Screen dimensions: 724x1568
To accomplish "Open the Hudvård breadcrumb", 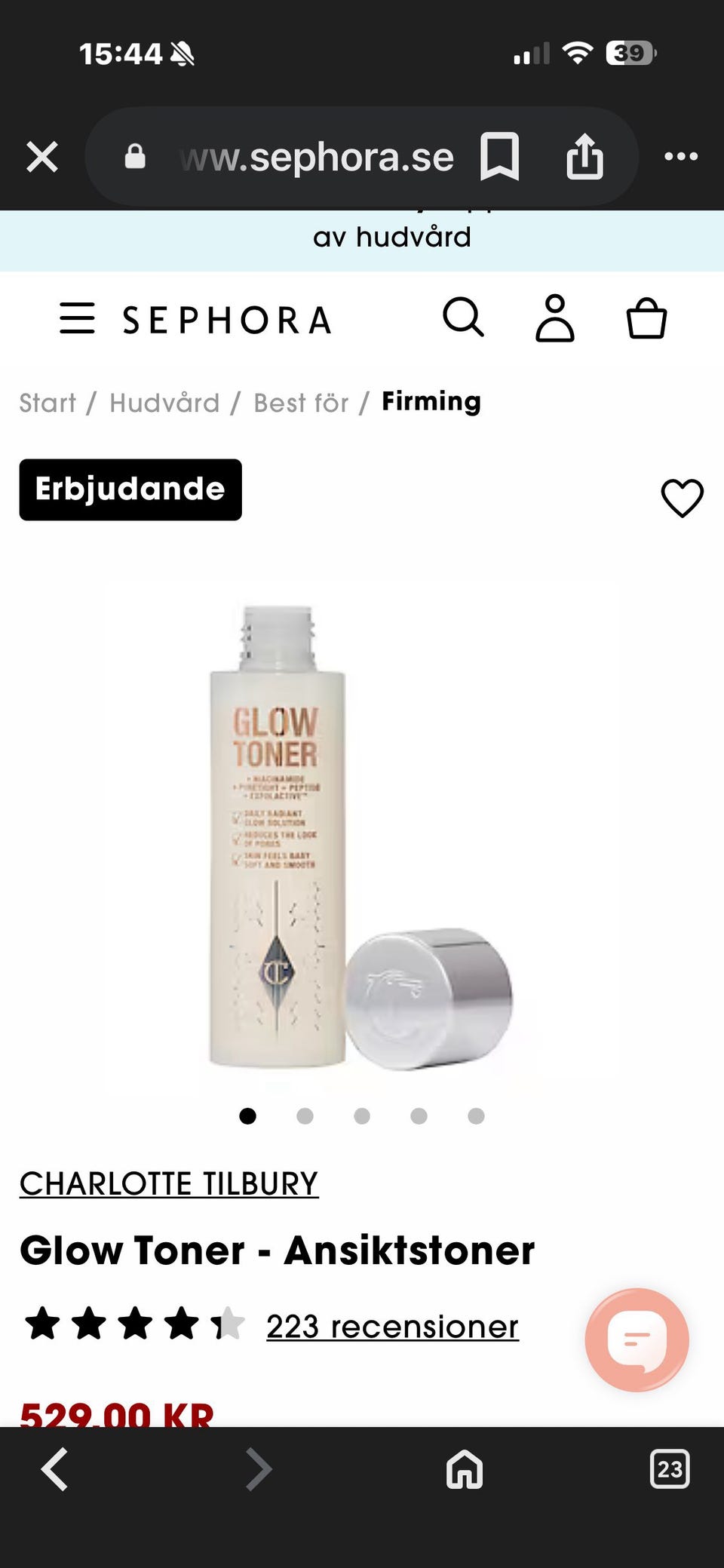I will 164,403.
